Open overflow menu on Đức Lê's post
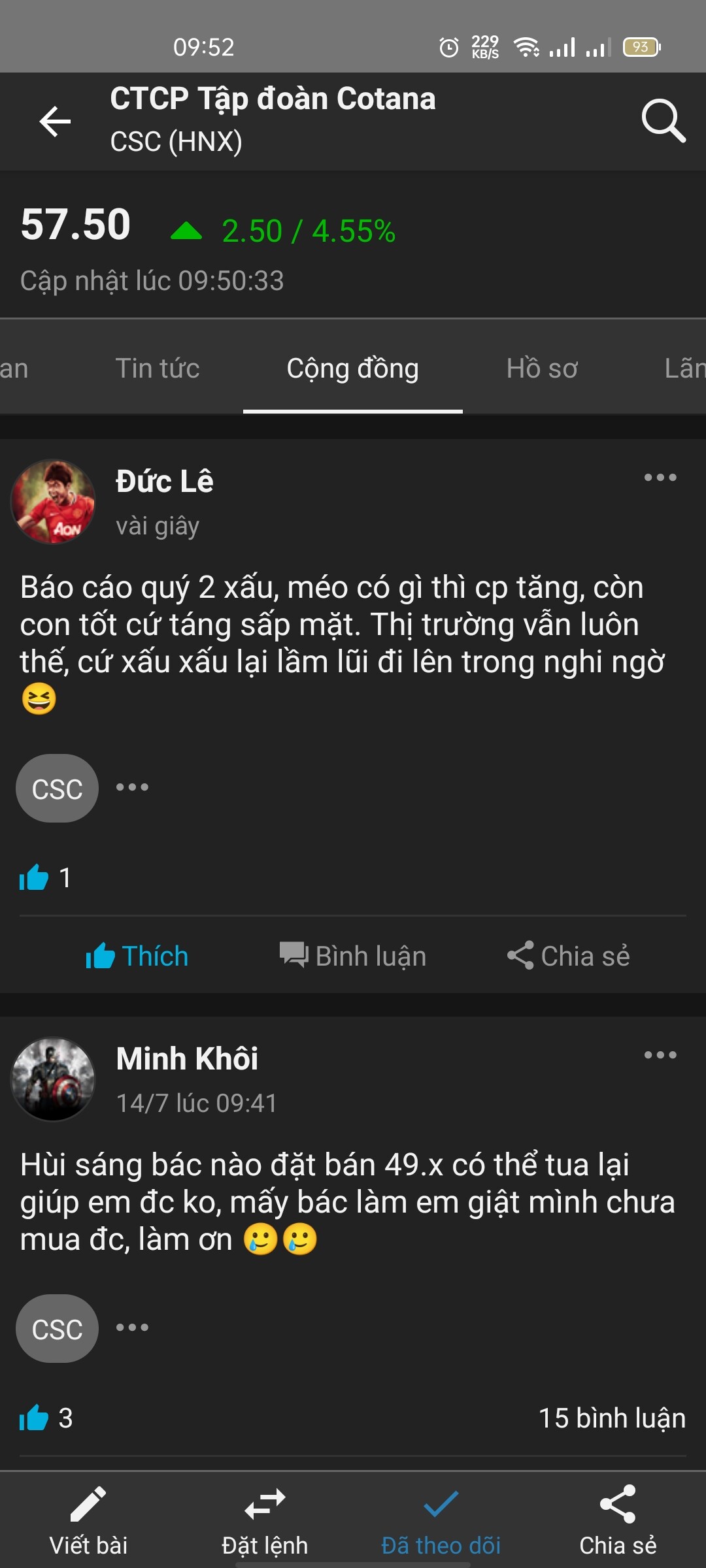706x1568 pixels. (660, 478)
